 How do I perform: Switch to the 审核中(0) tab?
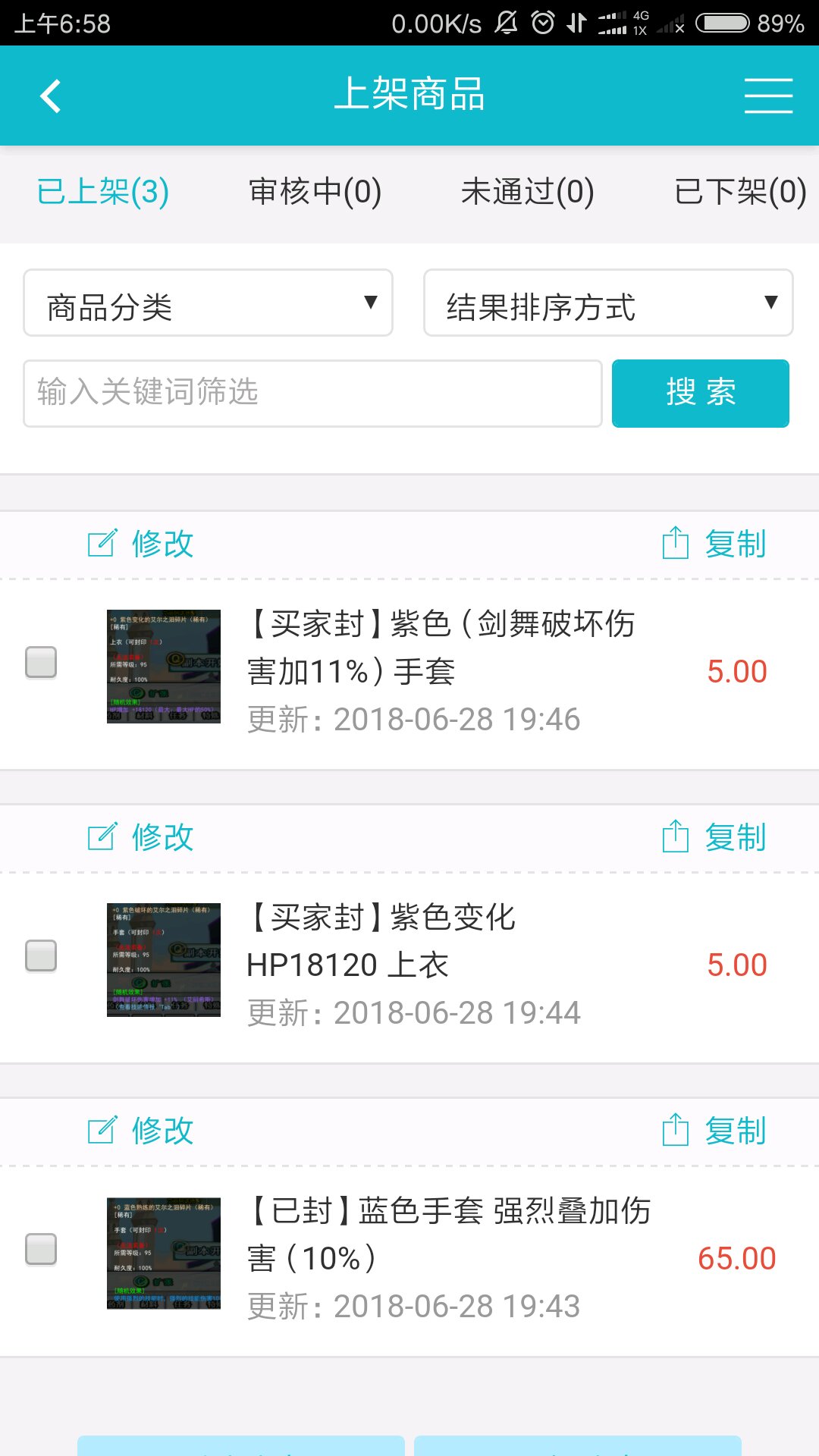point(315,192)
